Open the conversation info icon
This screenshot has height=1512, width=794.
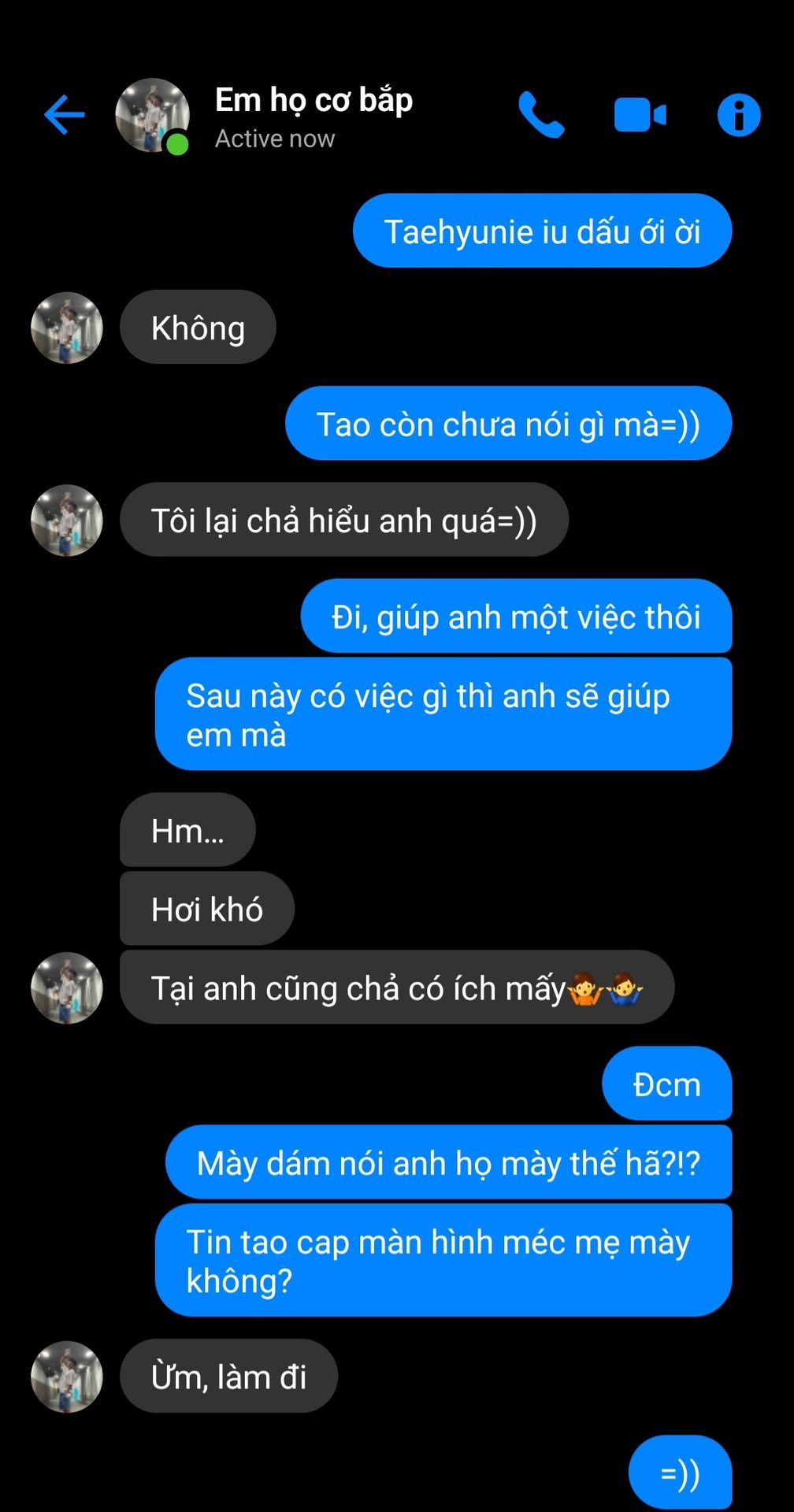click(738, 115)
